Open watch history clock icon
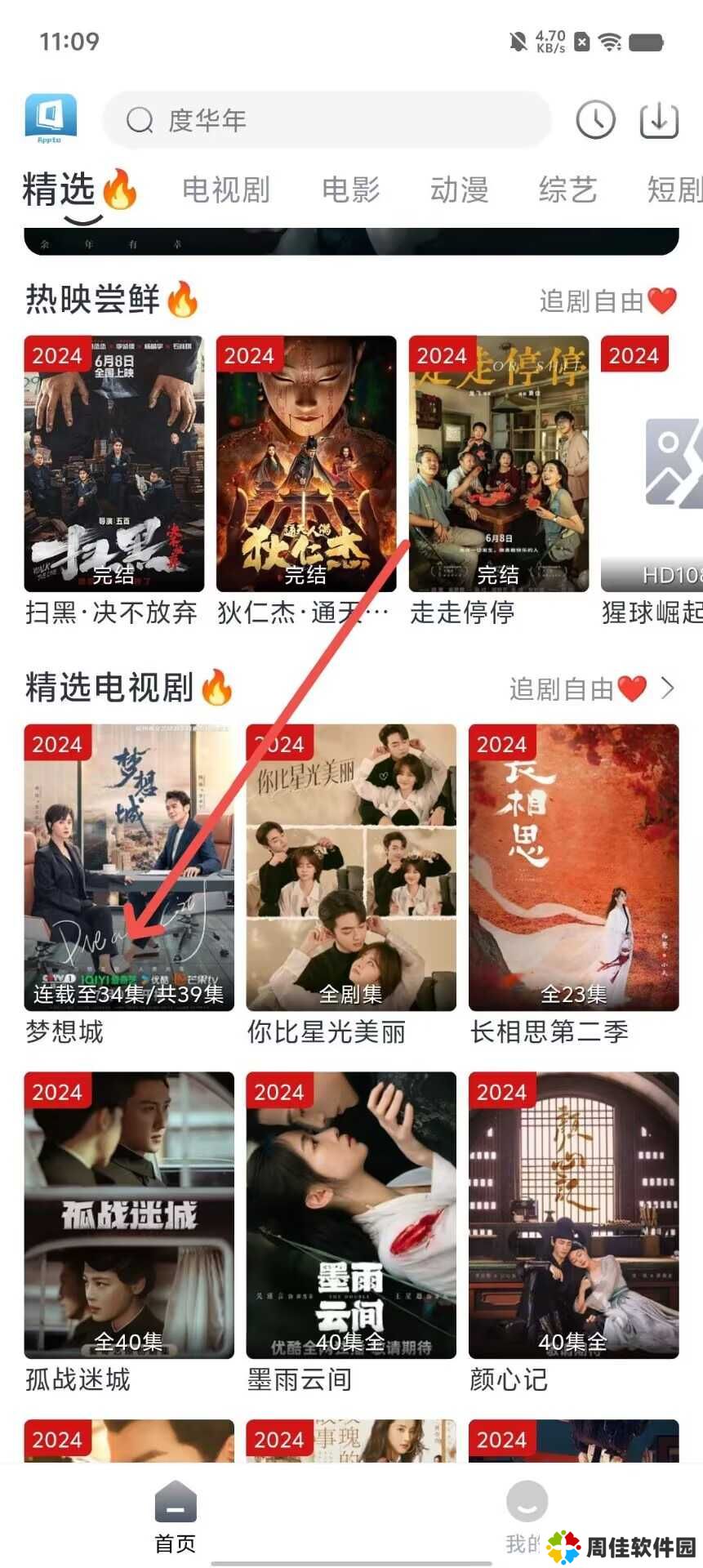 (595, 120)
